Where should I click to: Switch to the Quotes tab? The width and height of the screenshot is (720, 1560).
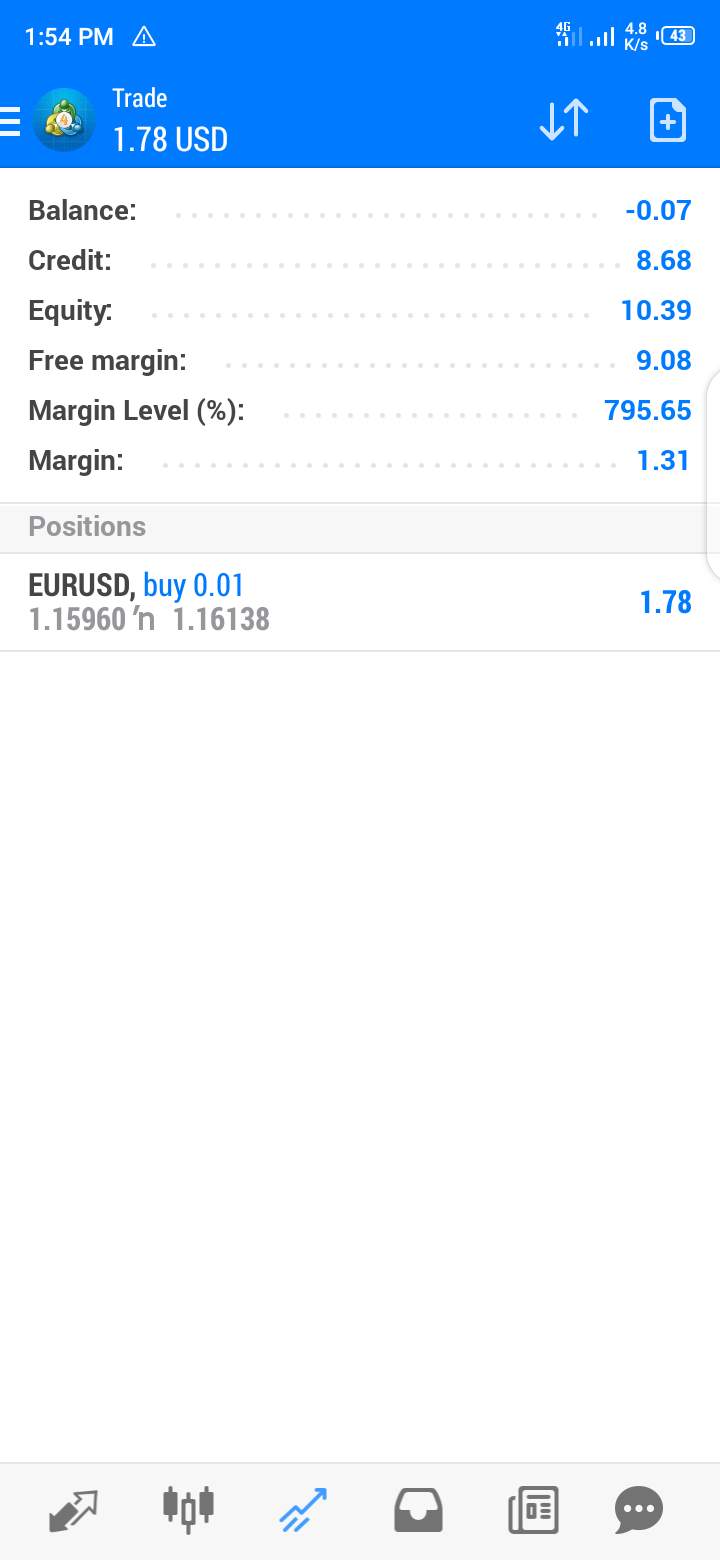pyautogui.click(x=73, y=1510)
